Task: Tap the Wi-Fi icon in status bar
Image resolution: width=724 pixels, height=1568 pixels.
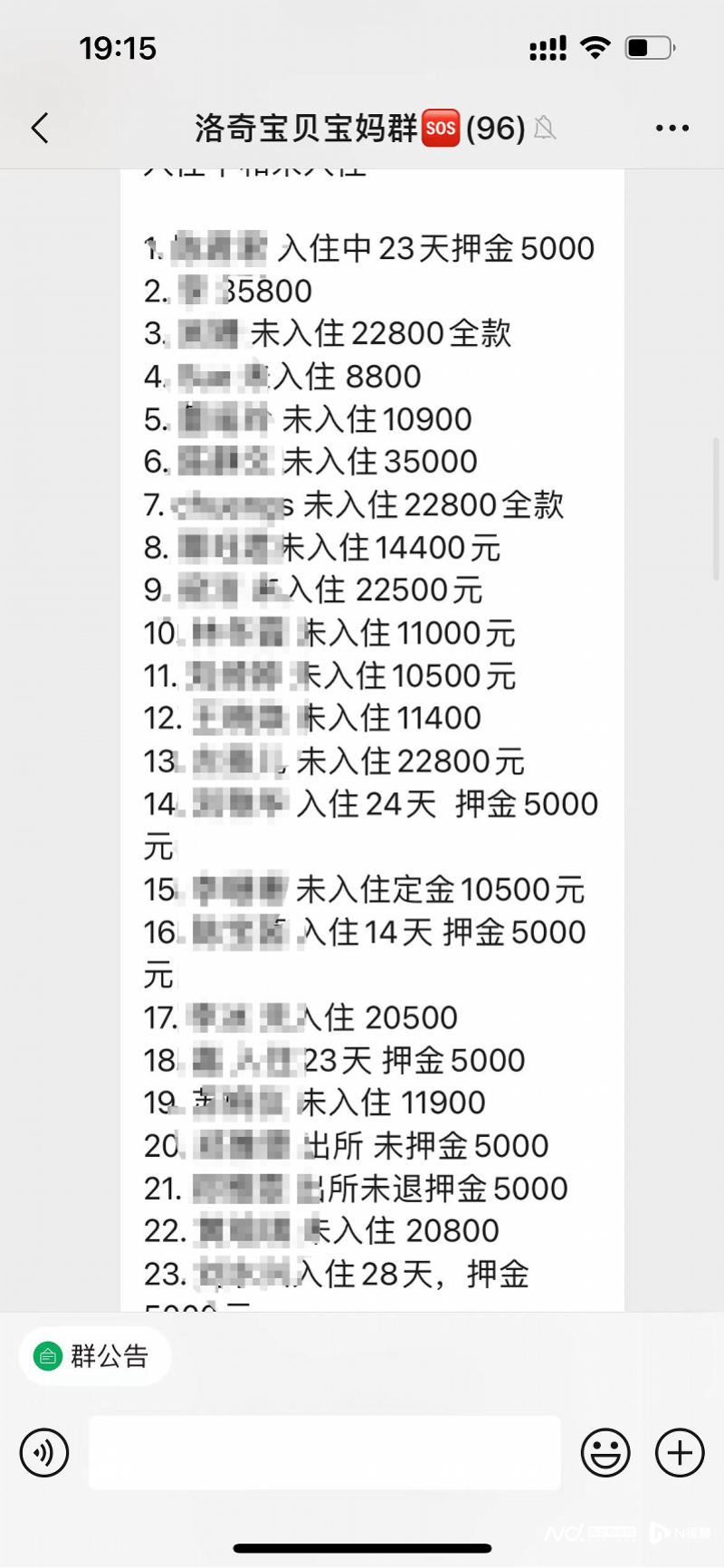Action: coord(595,47)
